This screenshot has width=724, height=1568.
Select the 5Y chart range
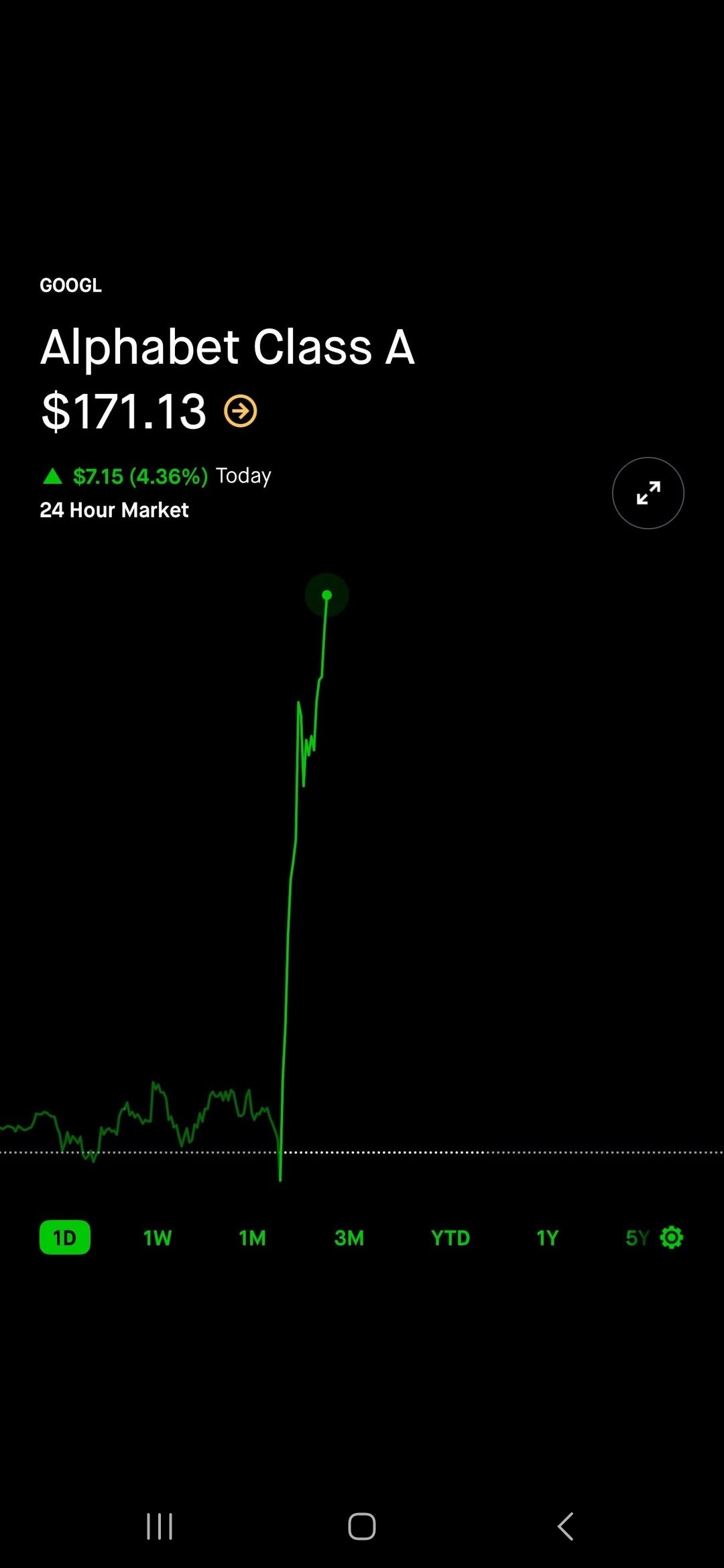click(637, 1238)
